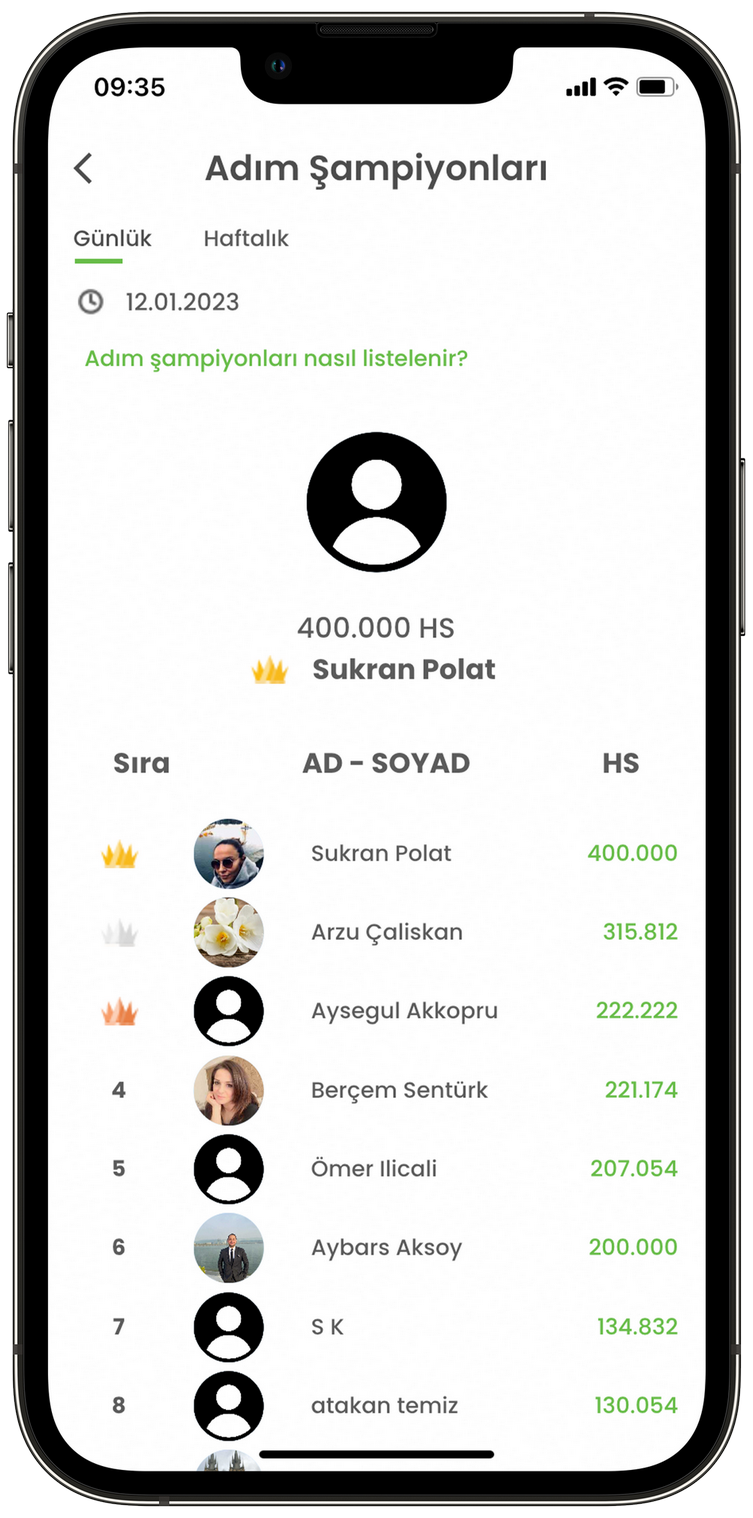
Task: Open the 12.01.2023 date selector
Action: (181, 302)
